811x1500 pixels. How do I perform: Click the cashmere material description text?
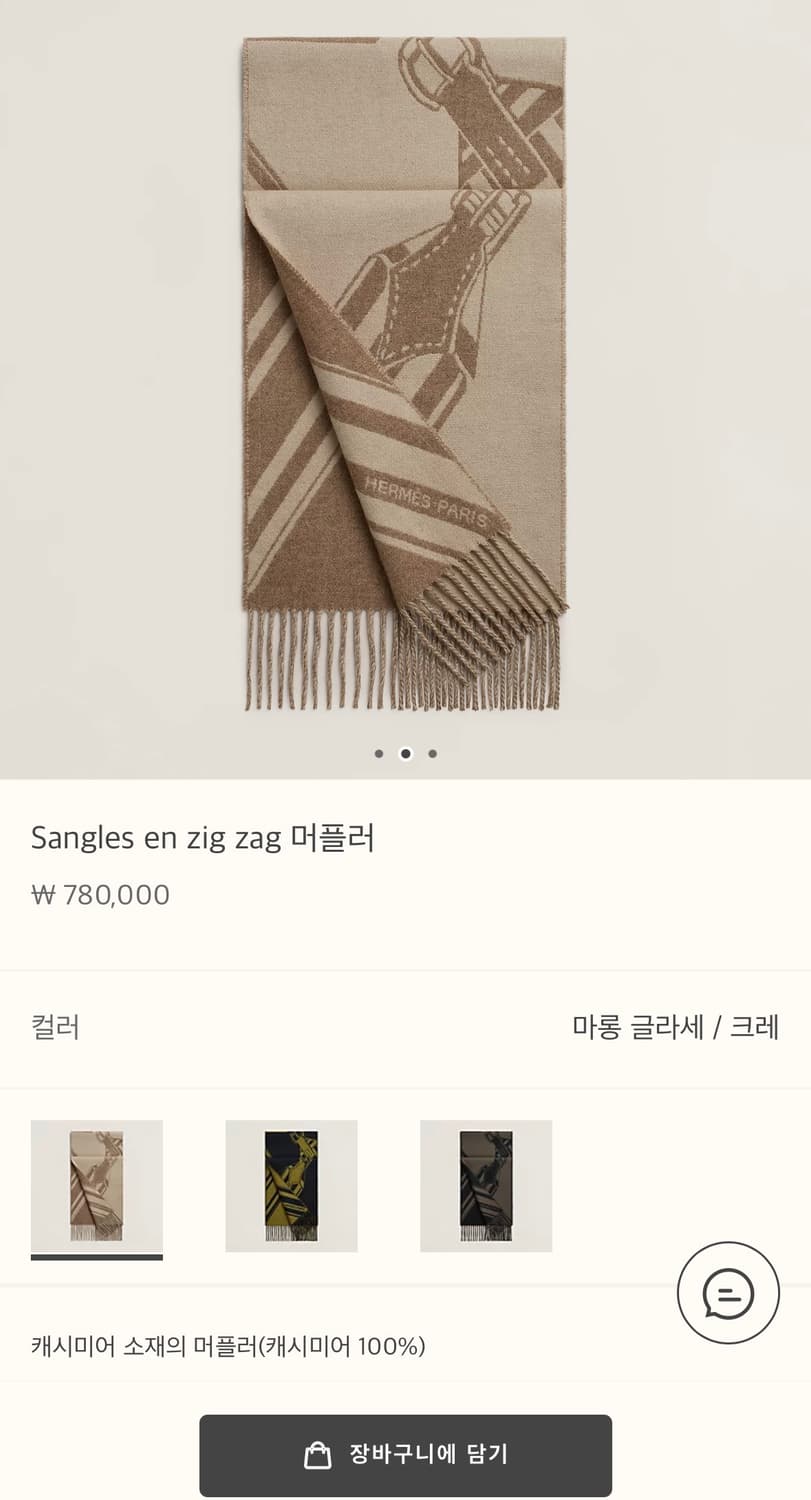(228, 1346)
